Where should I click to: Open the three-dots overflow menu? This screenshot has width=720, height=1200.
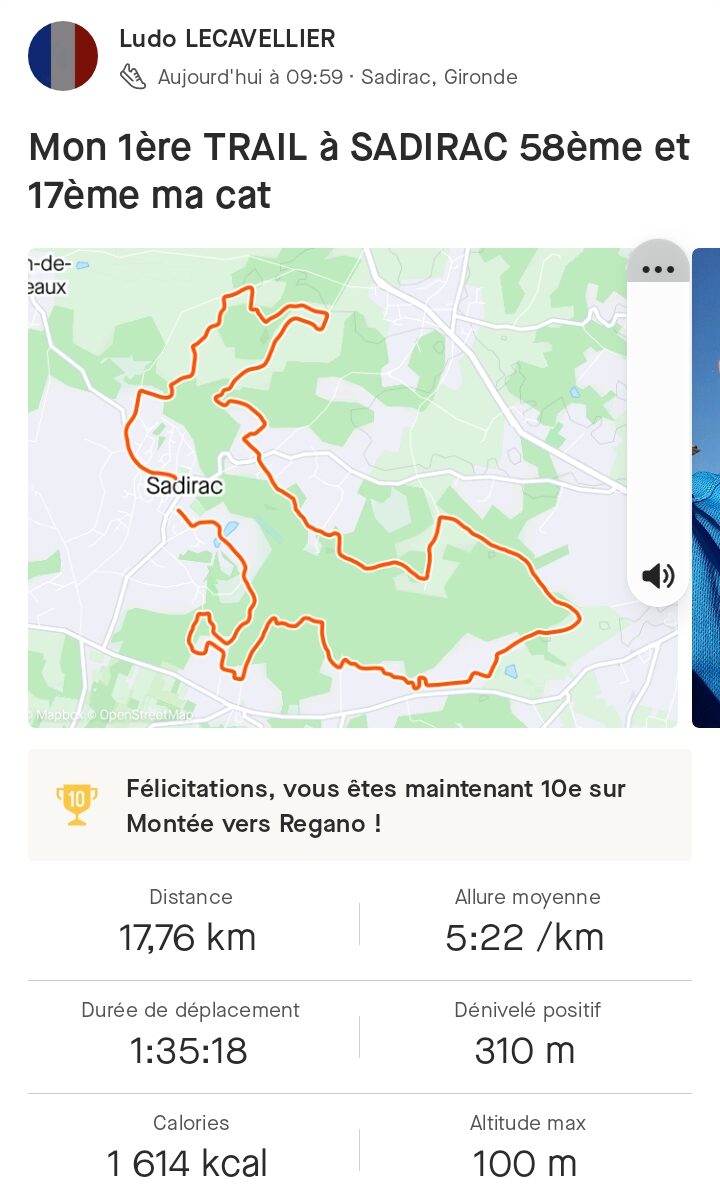658,269
